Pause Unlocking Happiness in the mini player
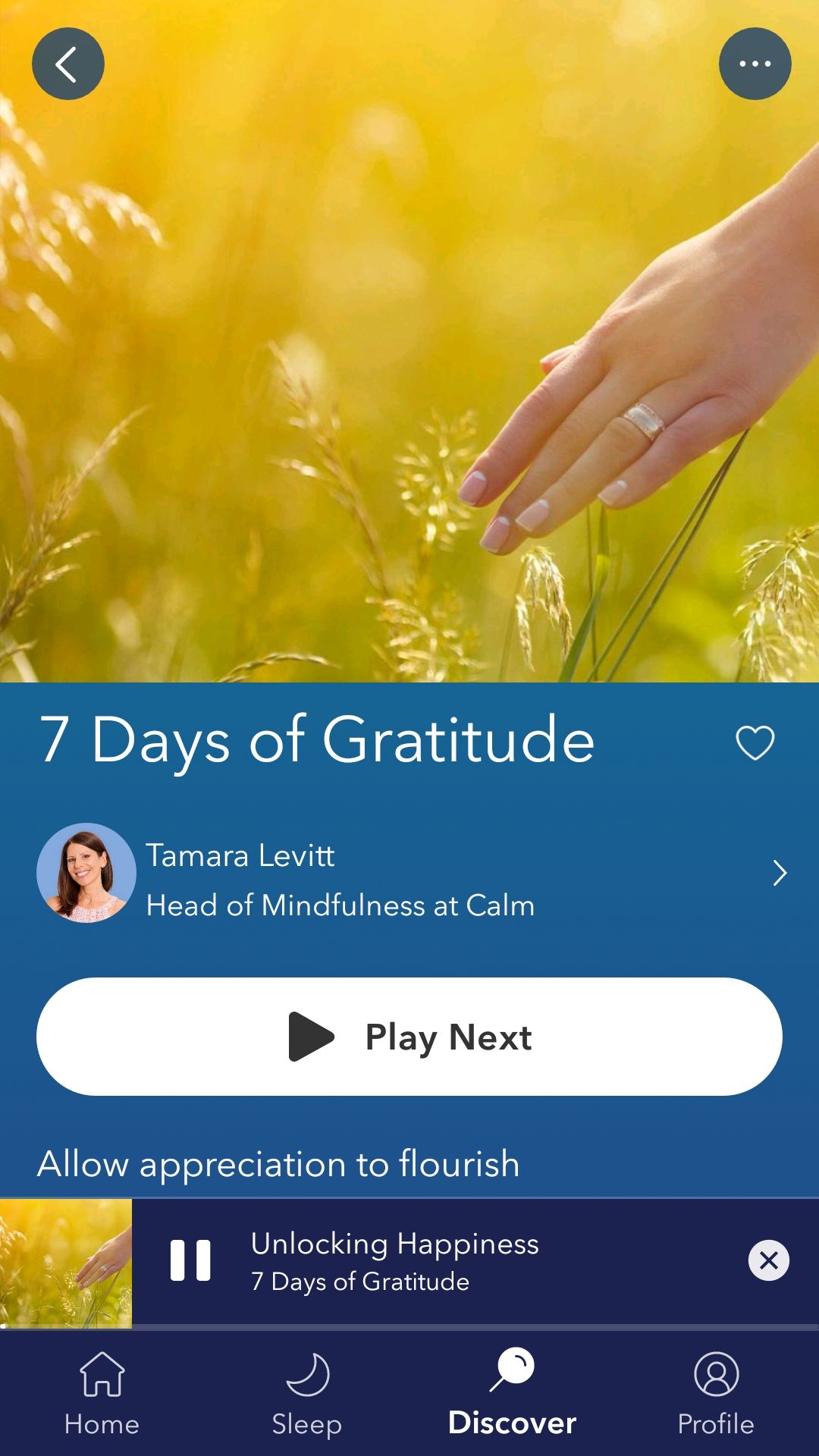Image resolution: width=819 pixels, height=1456 pixels. click(190, 1260)
